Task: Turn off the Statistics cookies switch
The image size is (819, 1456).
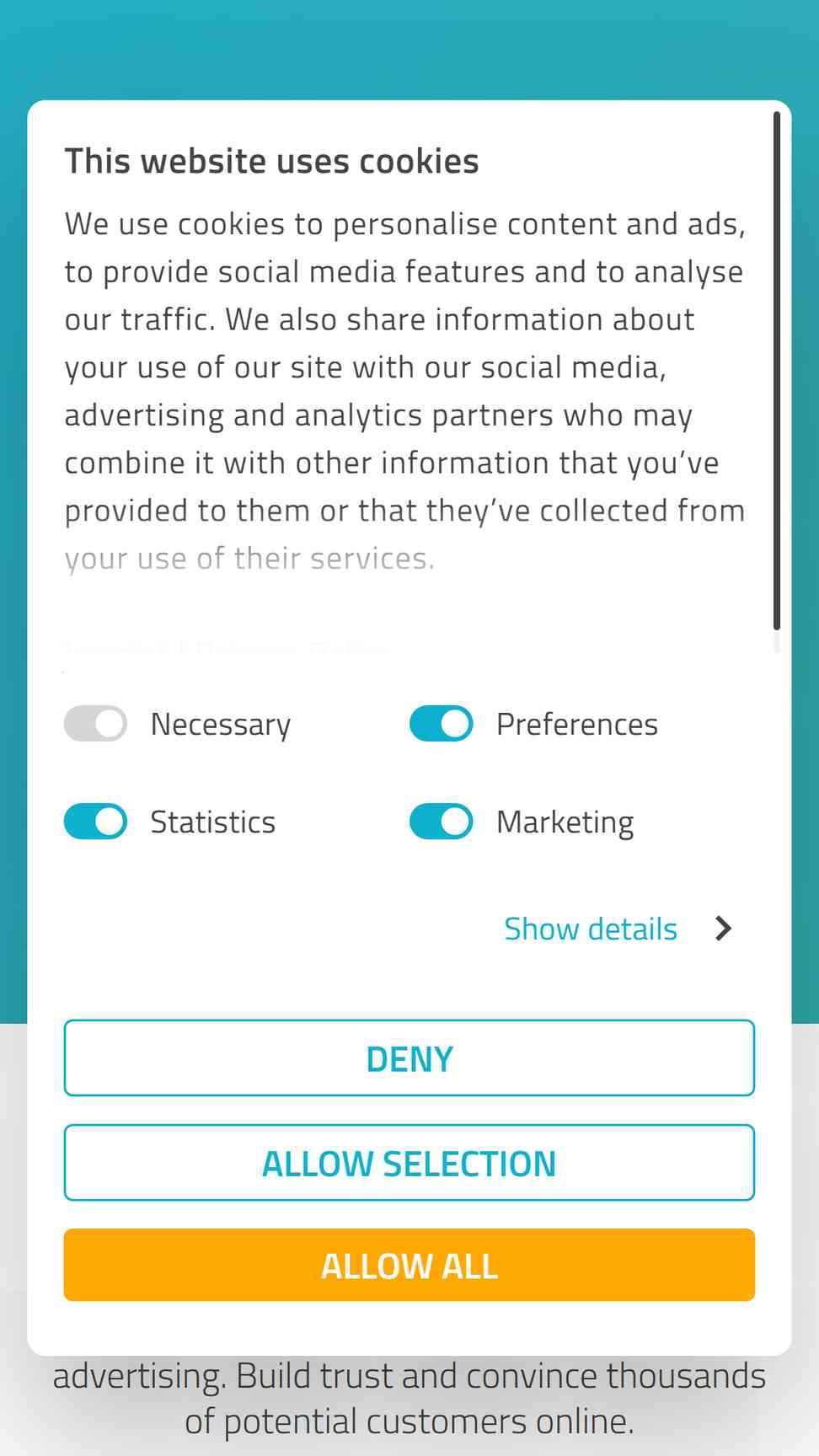Action: 95,822
